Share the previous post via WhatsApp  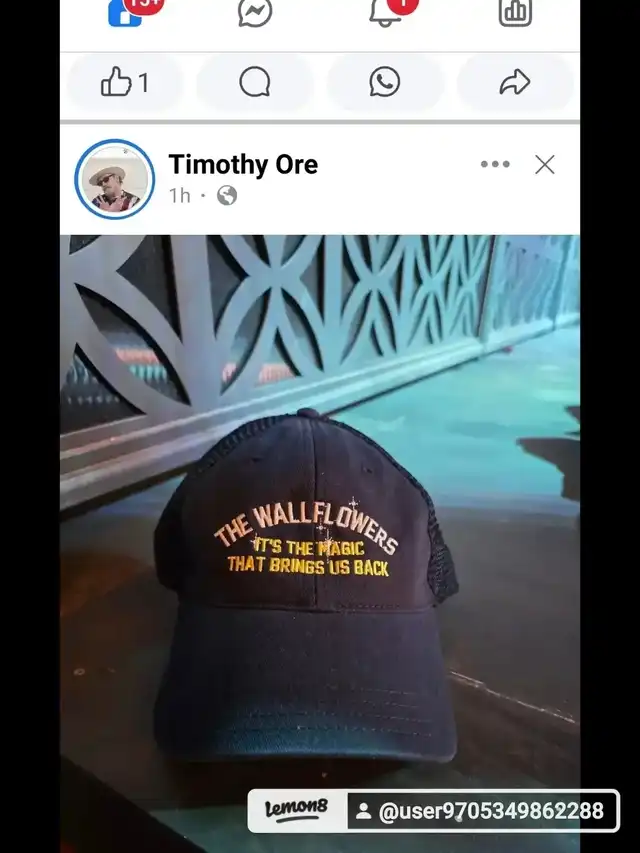[385, 83]
